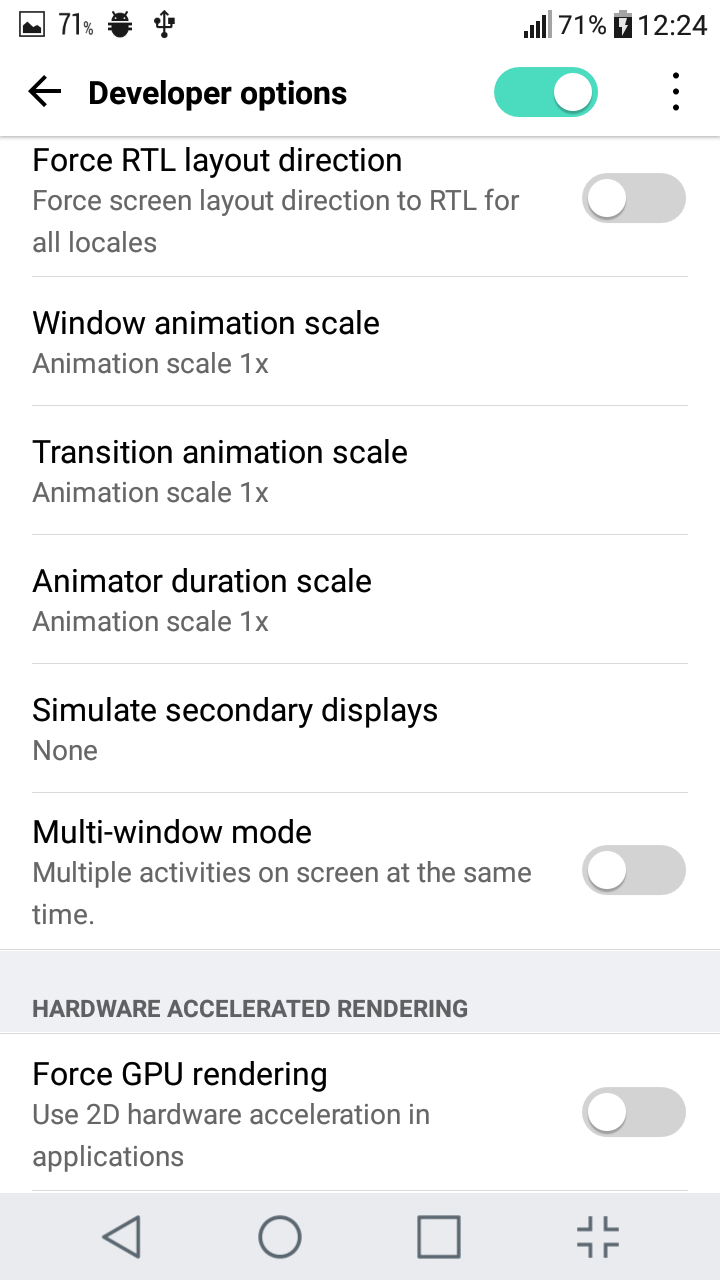Tap the system home button
This screenshot has width=720, height=1280.
[x=280, y=1237]
